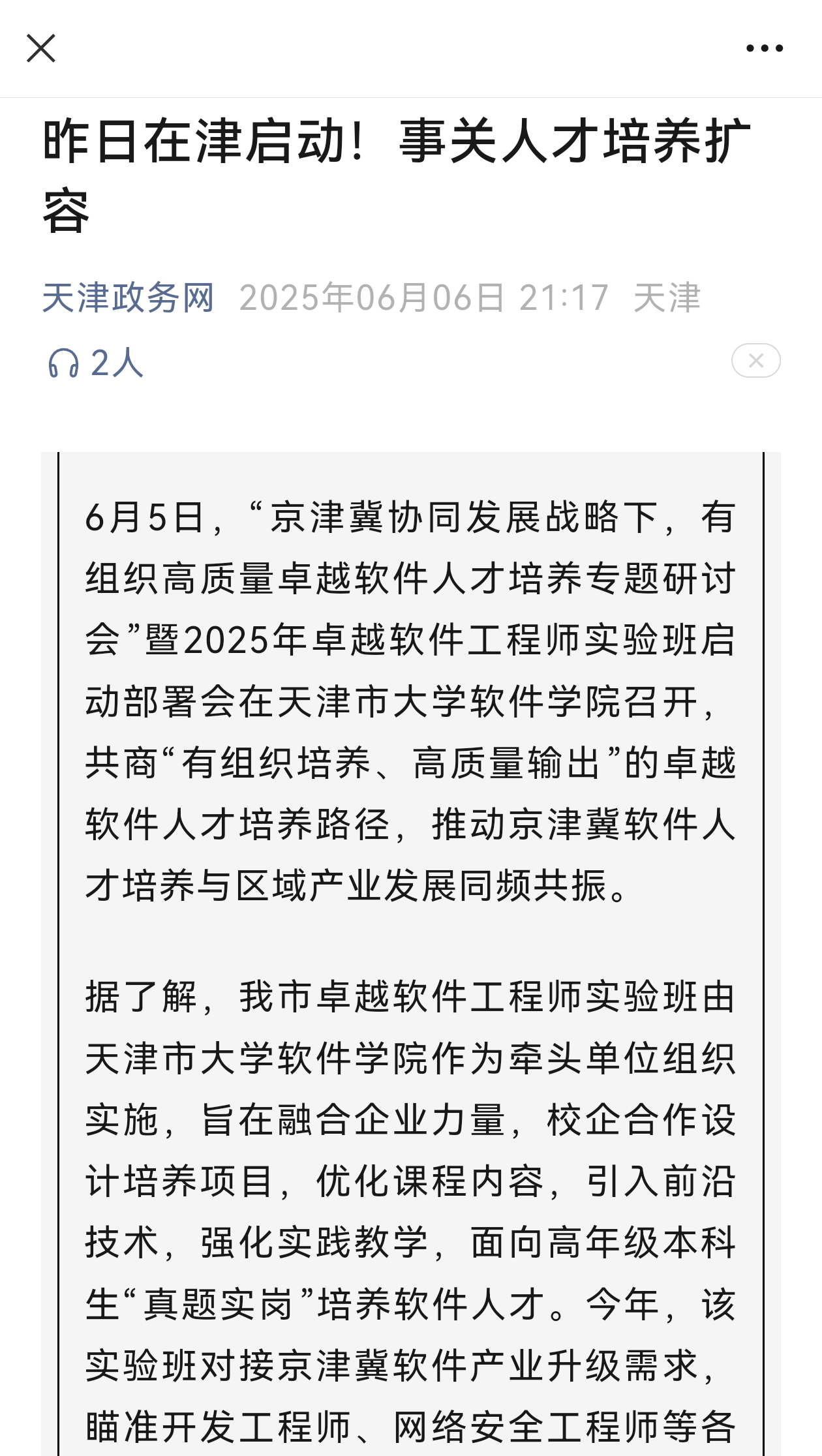Close the article page
The height and width of the screenshot is (1456, 822).
[41, 48]
